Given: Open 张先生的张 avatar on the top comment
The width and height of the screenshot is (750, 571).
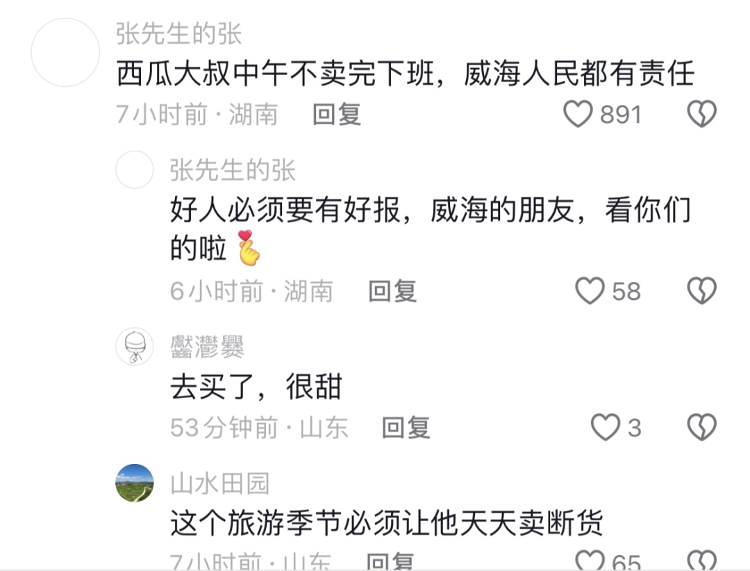Looking at the screenshot, I should pos(65,53).
